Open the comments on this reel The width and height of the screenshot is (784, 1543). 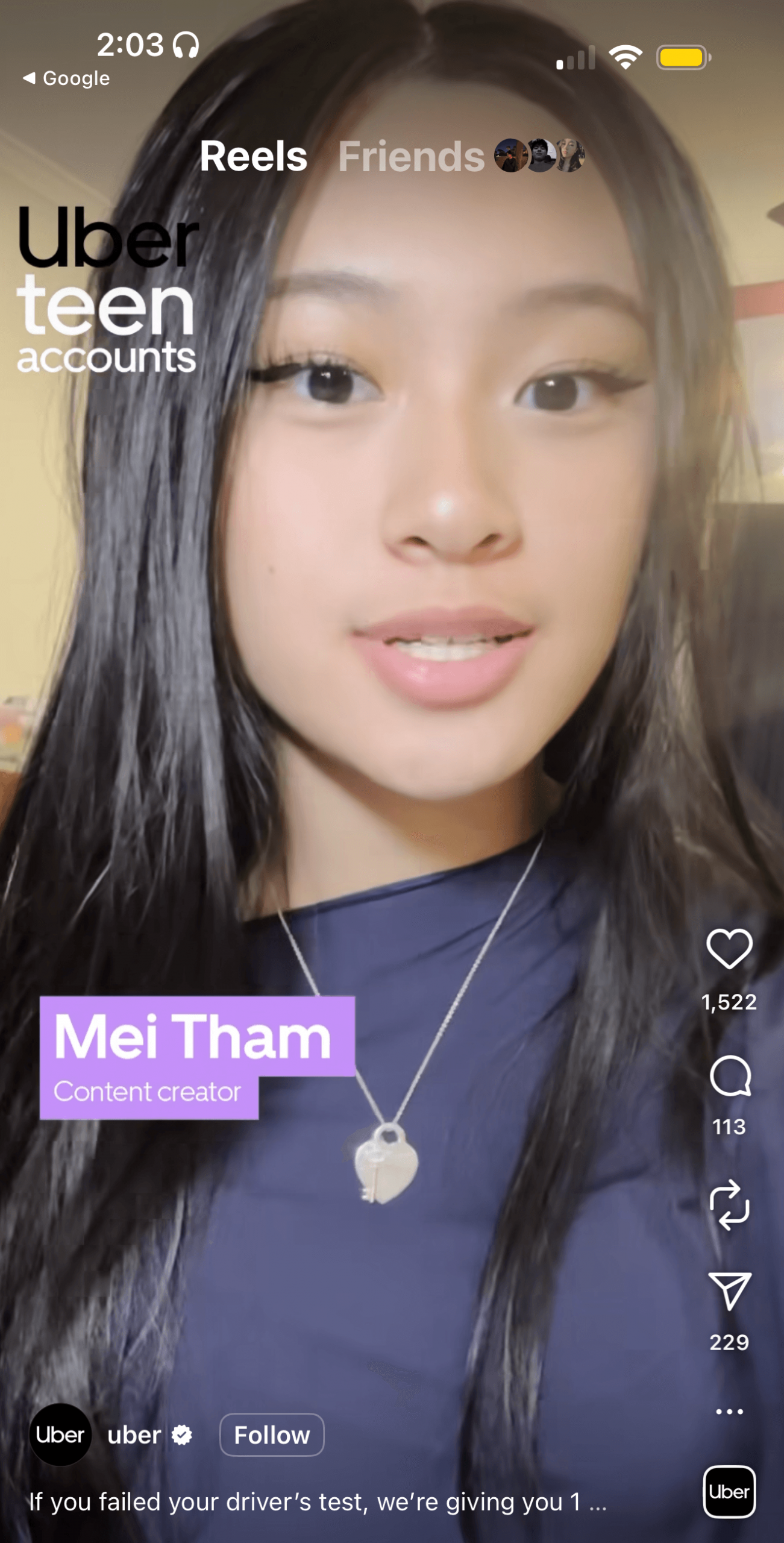[730, 1077]
